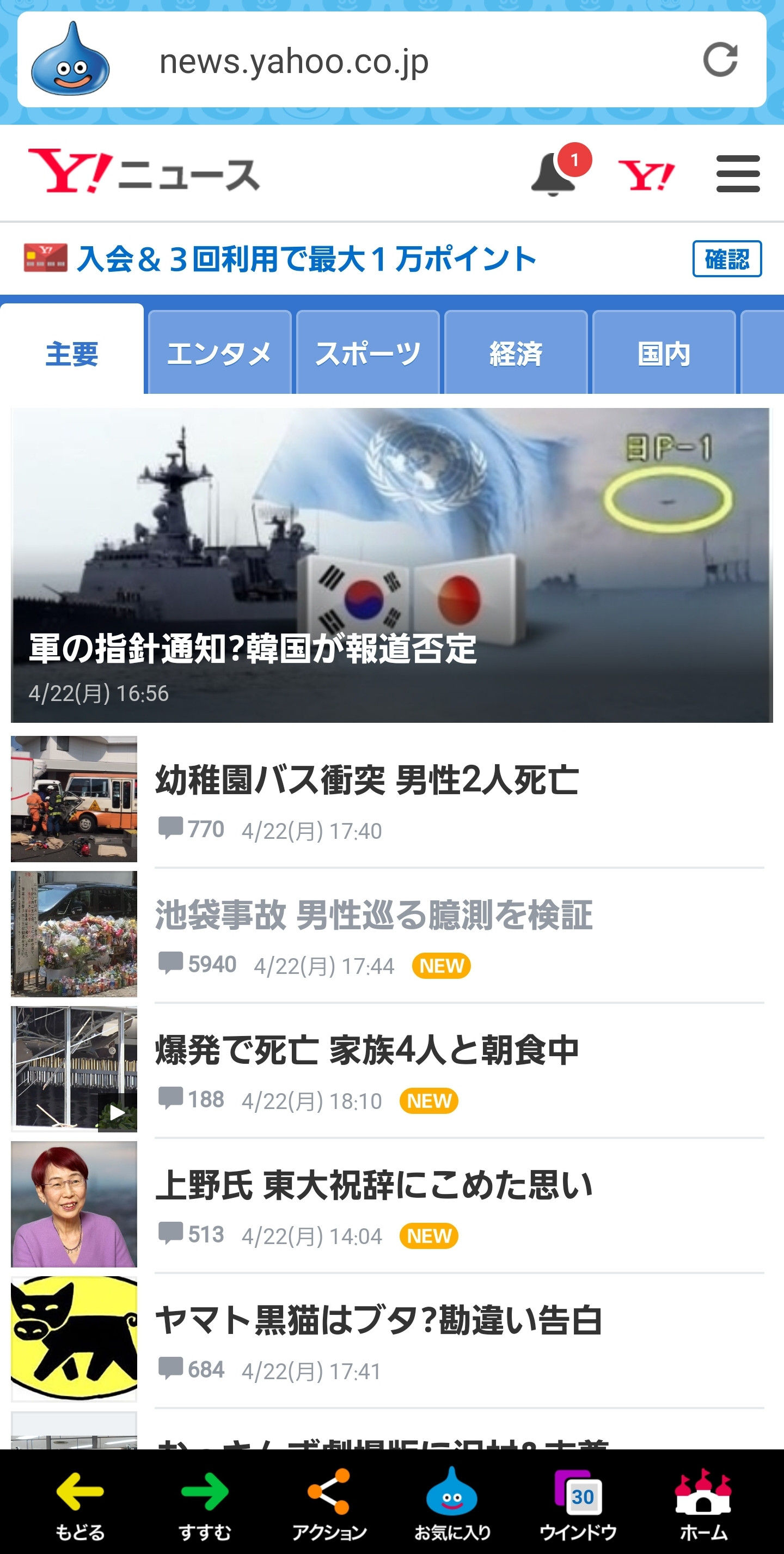Screen dimensions: 784x1554
Task: Tap the 確認 button on the points banner
Action: [726, 259]
